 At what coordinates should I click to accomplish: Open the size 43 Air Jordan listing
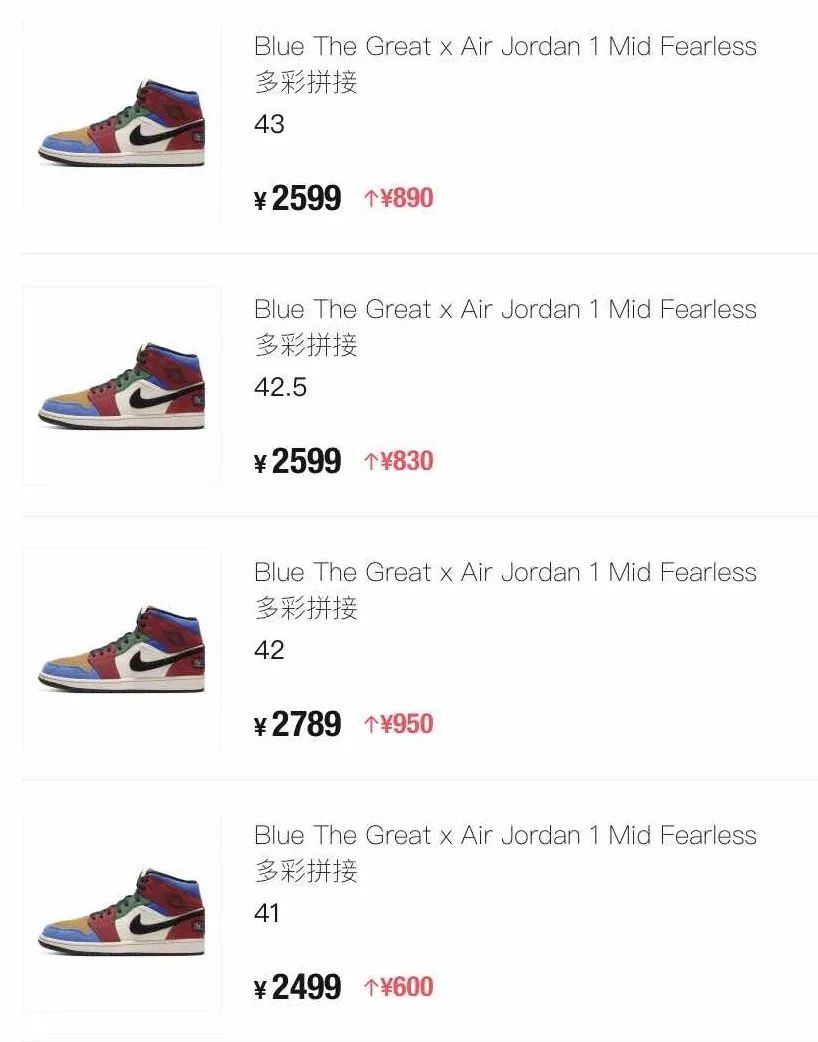pyautogui.click(x=419, y=124)
